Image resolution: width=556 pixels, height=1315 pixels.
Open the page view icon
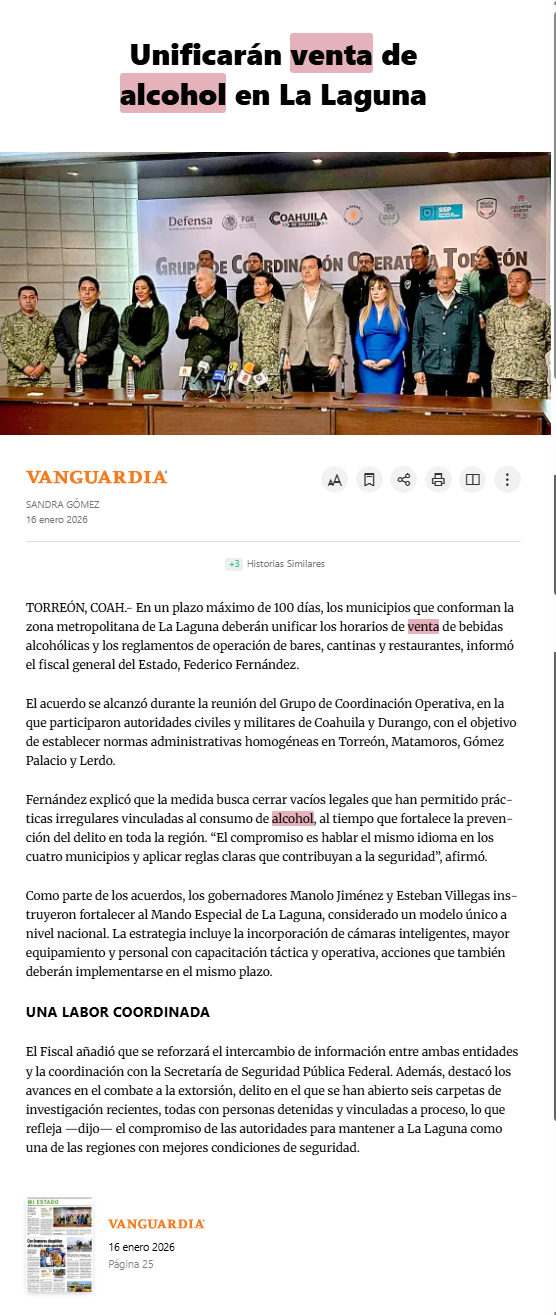point(473,480)
